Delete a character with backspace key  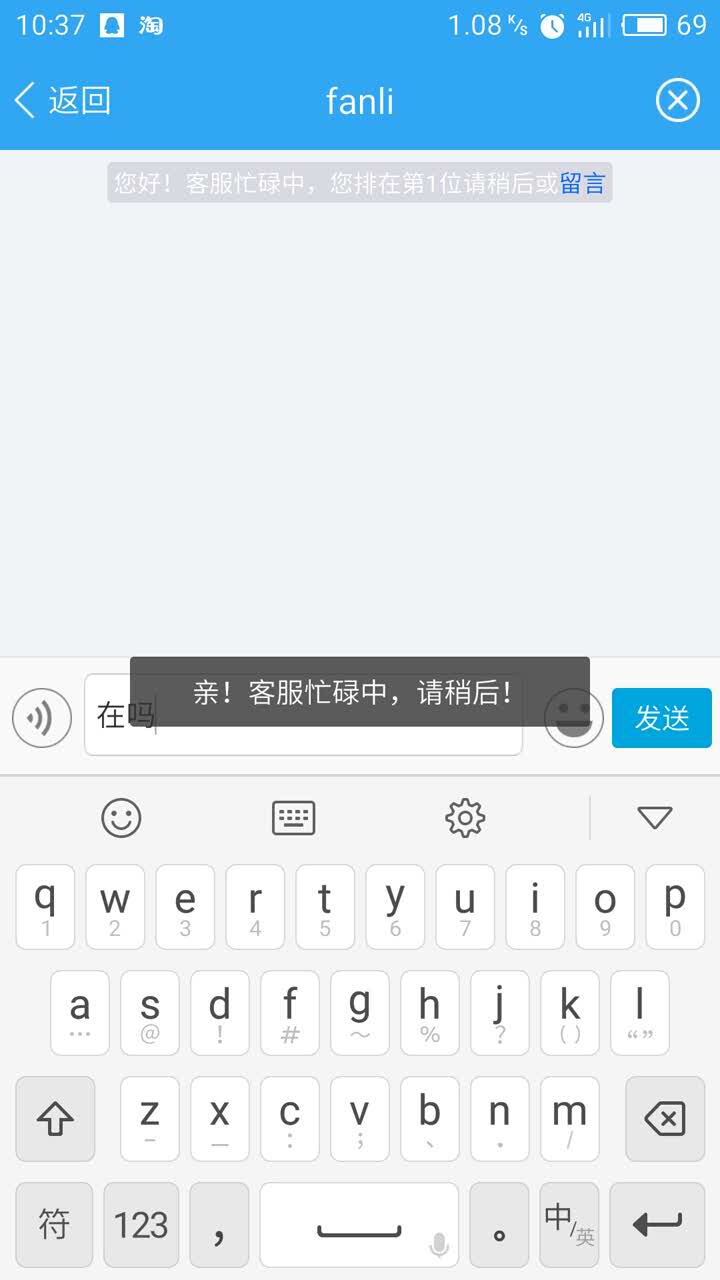point(664,1119)
